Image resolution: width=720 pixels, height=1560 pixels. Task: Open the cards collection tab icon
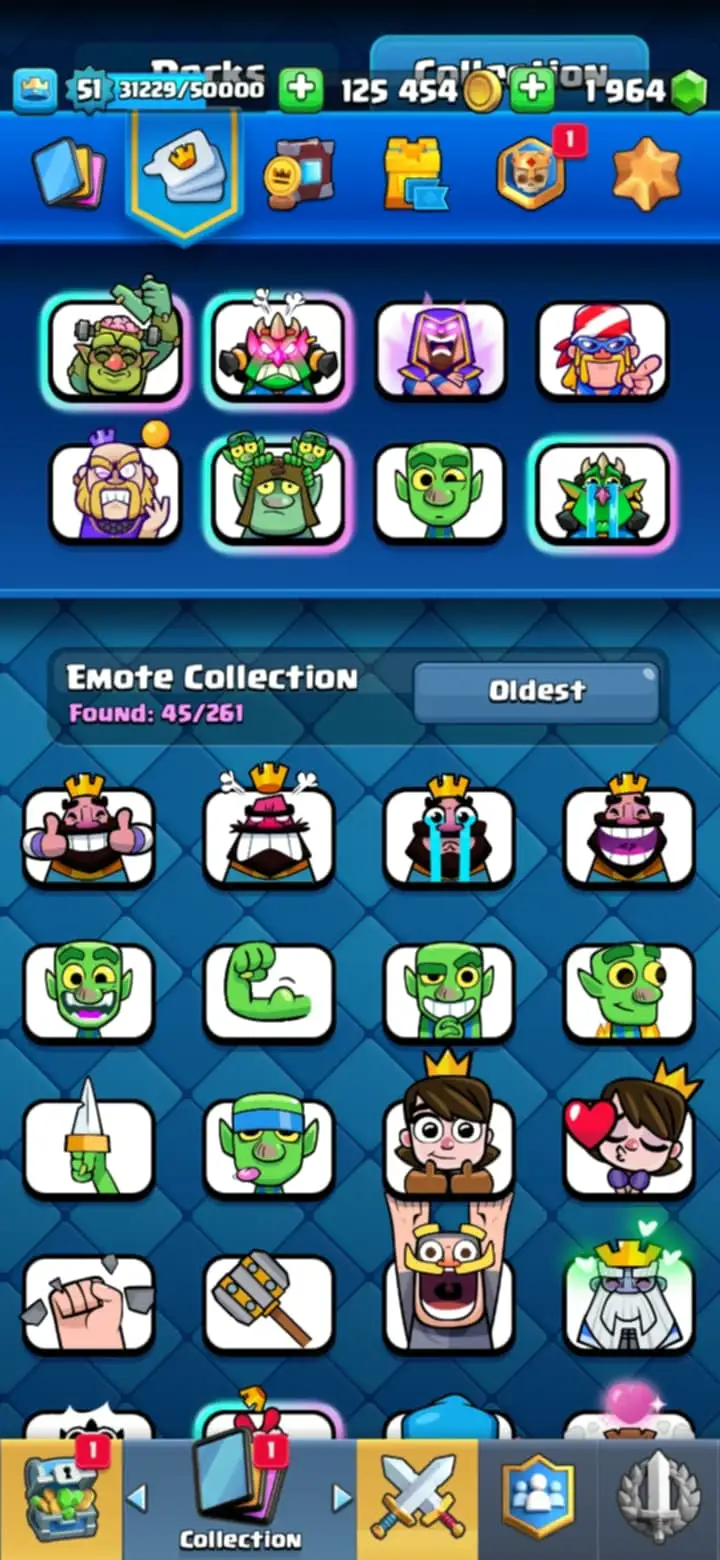(67, 174)
